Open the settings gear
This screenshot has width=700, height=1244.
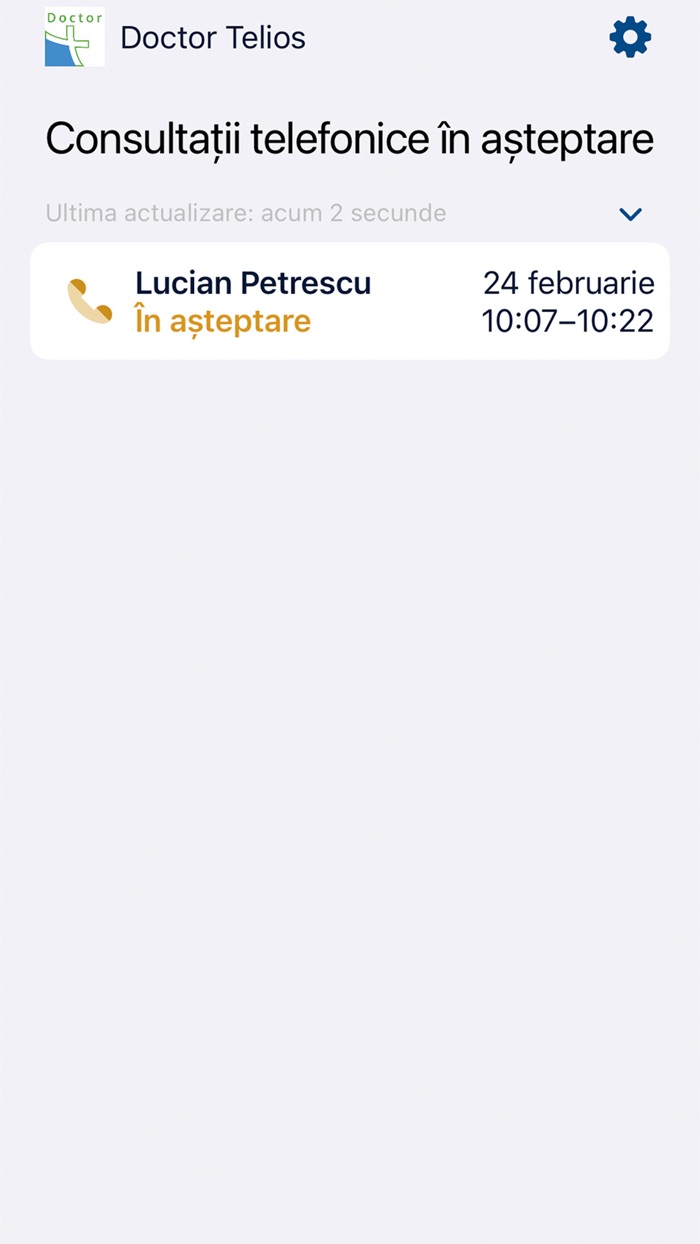tap(630, 38)
